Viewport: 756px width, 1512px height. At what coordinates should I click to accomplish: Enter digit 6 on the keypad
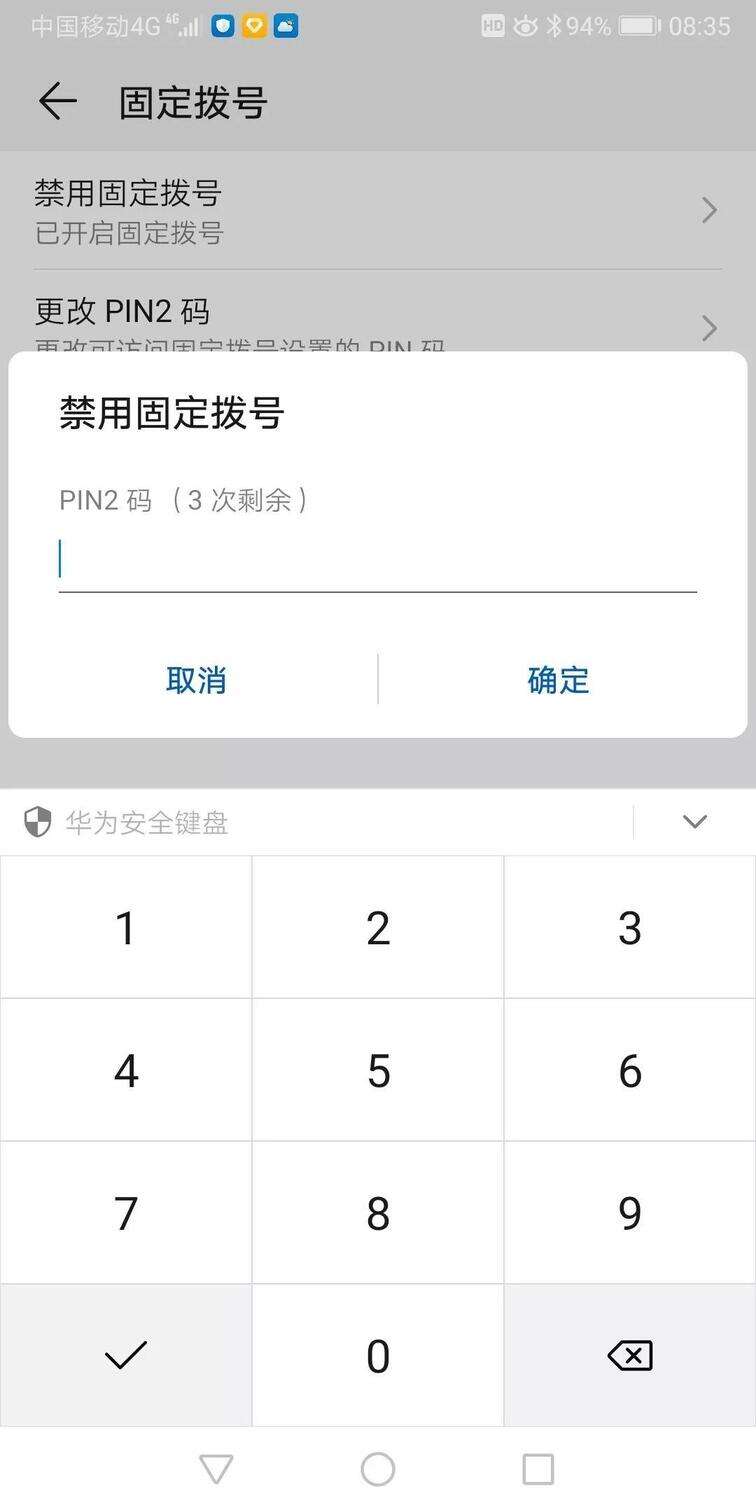[x=630, y=1071]
